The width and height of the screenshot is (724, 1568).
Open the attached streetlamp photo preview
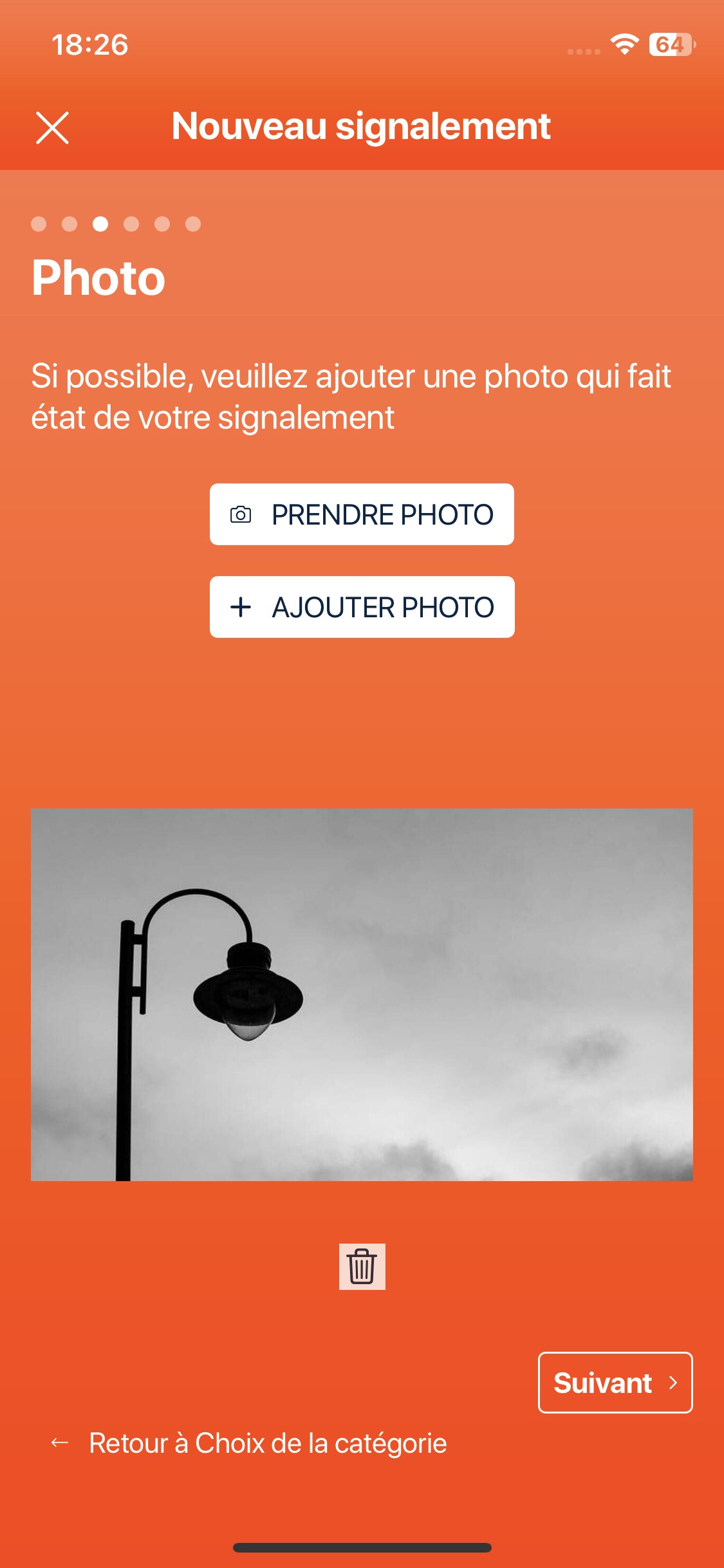362,994
